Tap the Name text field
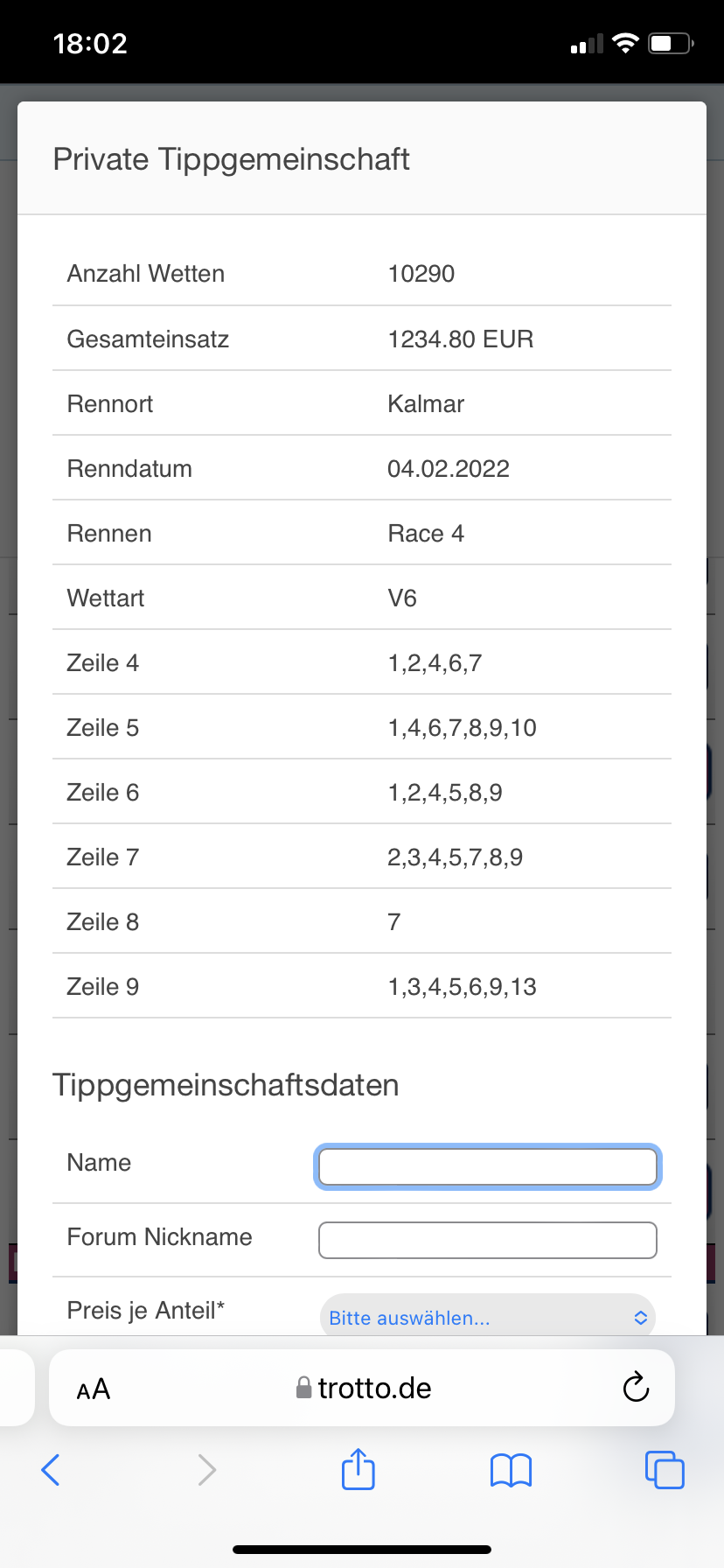This screenshot has height=1568, width=724. pyautogui.click(x=487, y=1166)
